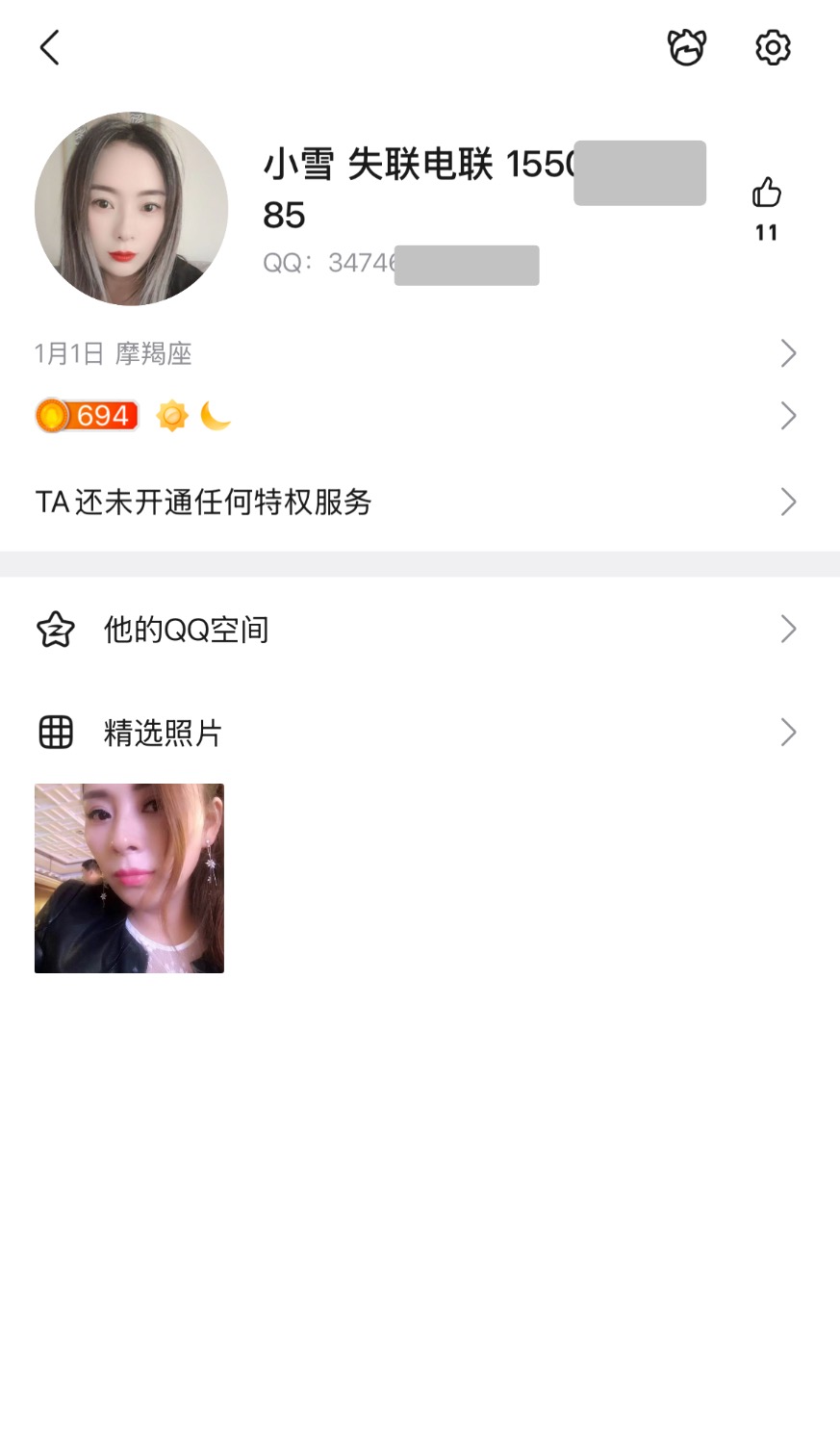Tap the bear face icon in header
This screenshot has height=1444, width=840.
[687, 47]
